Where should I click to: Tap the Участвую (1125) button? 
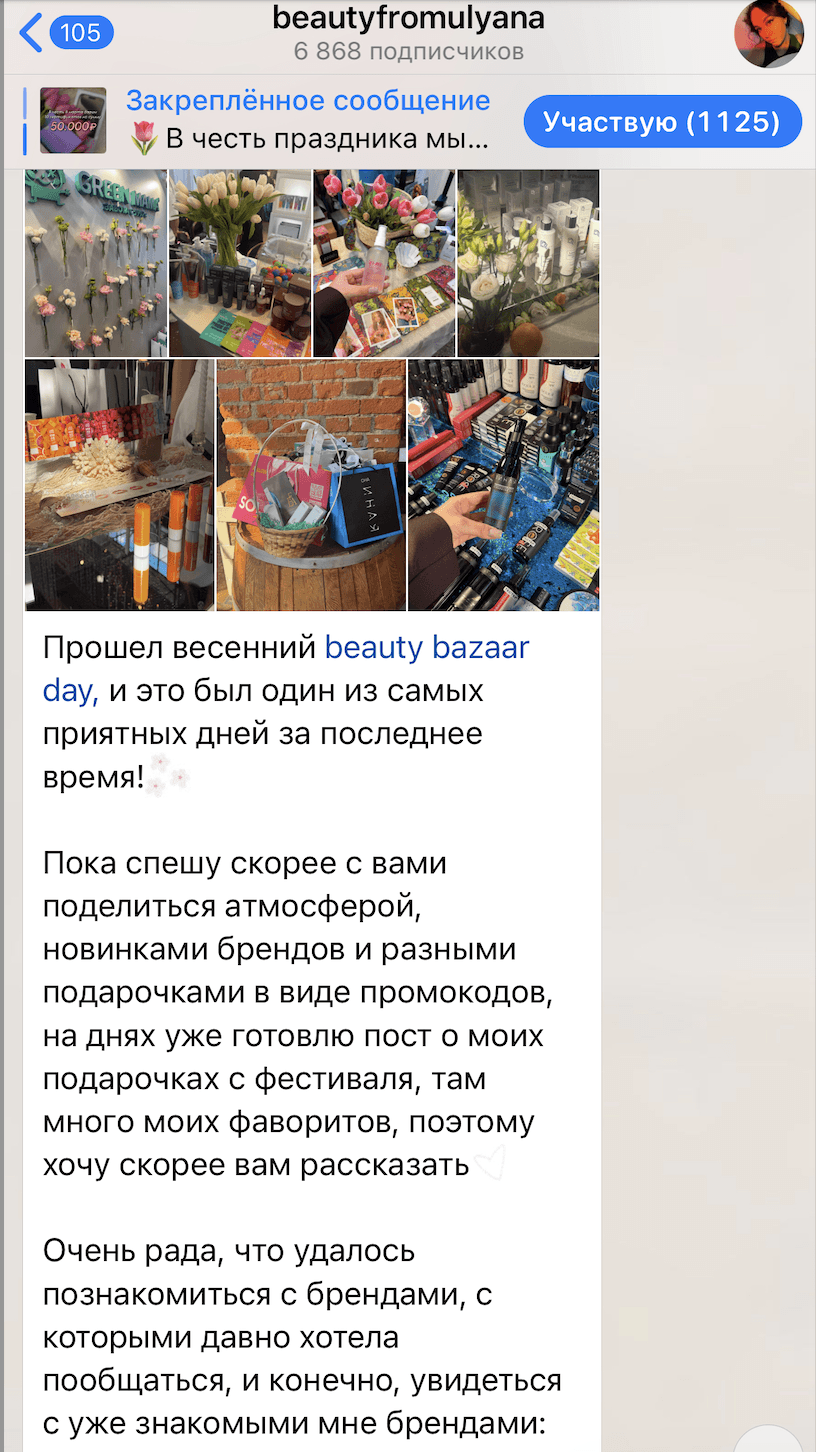tap(662, 122)
